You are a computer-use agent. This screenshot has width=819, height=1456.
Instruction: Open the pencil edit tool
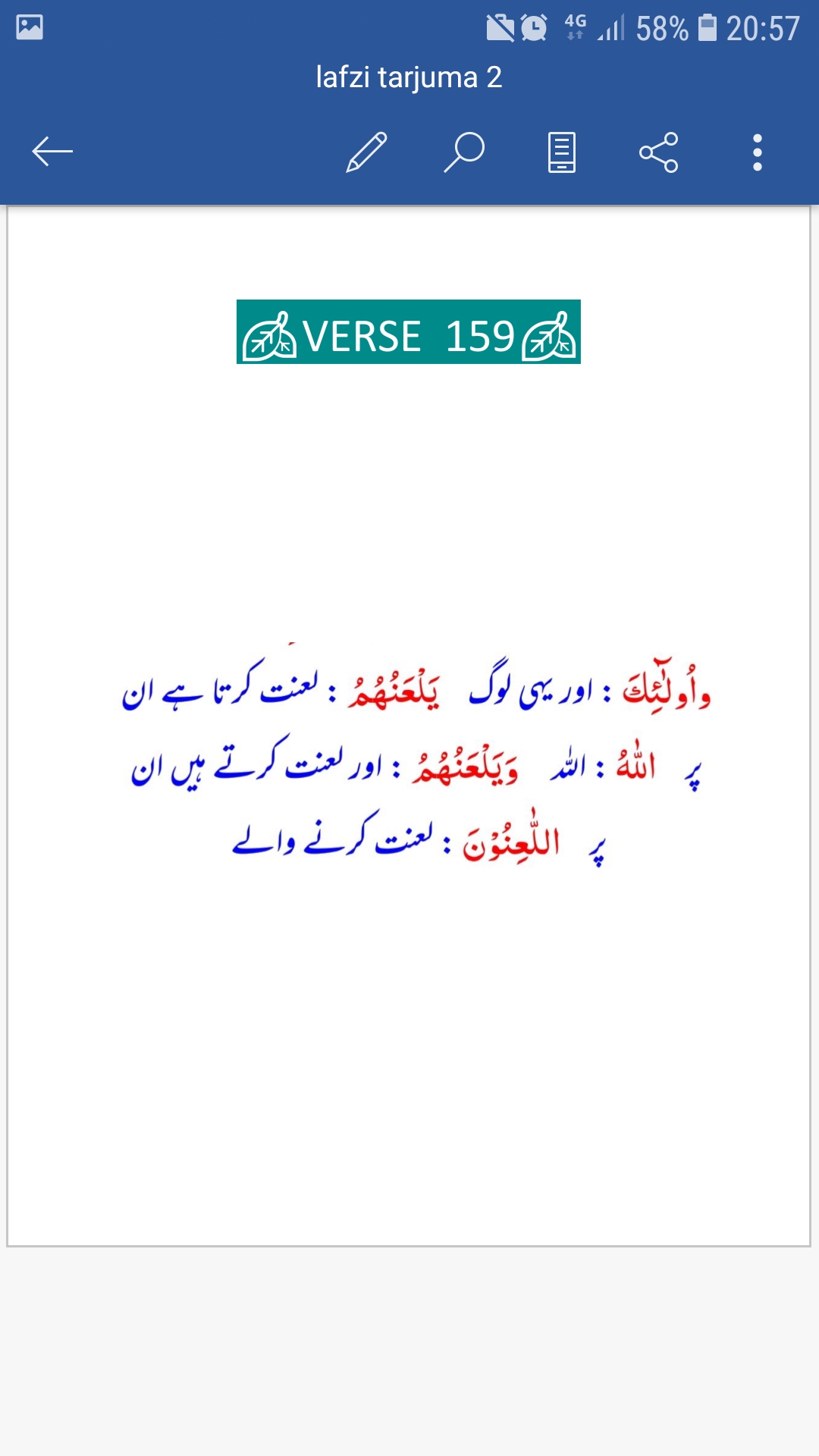(x=366, y=152)
